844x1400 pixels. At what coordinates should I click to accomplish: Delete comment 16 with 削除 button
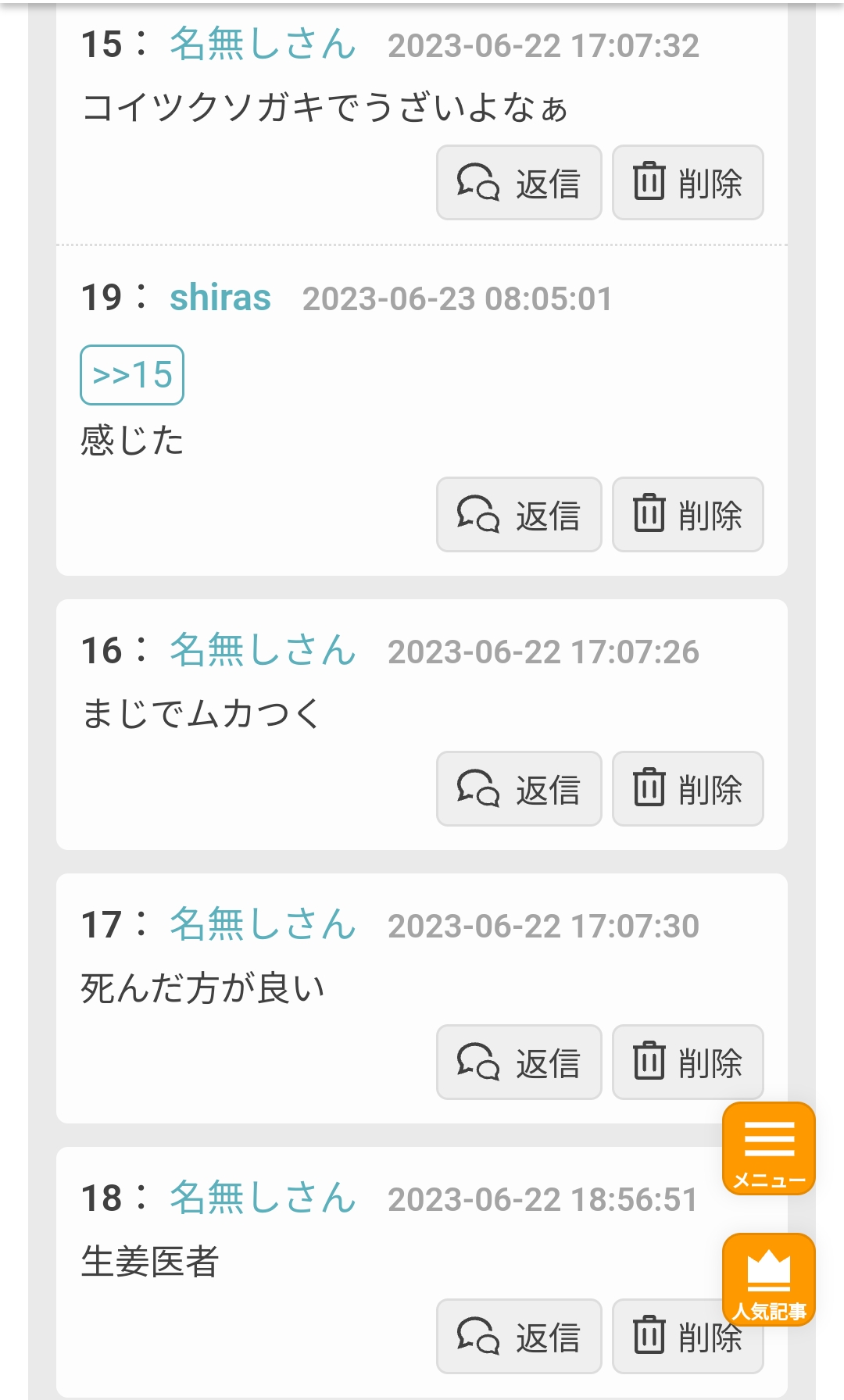click(x=688, y=789)
